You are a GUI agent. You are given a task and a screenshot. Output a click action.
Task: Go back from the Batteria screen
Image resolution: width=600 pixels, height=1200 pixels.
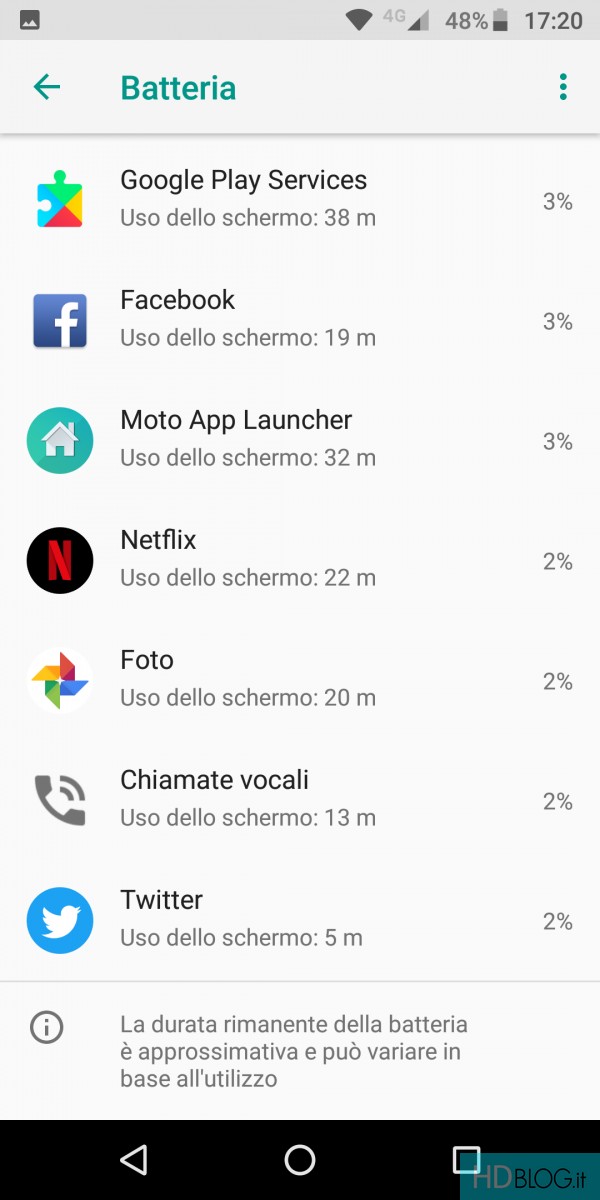[47, 87]
